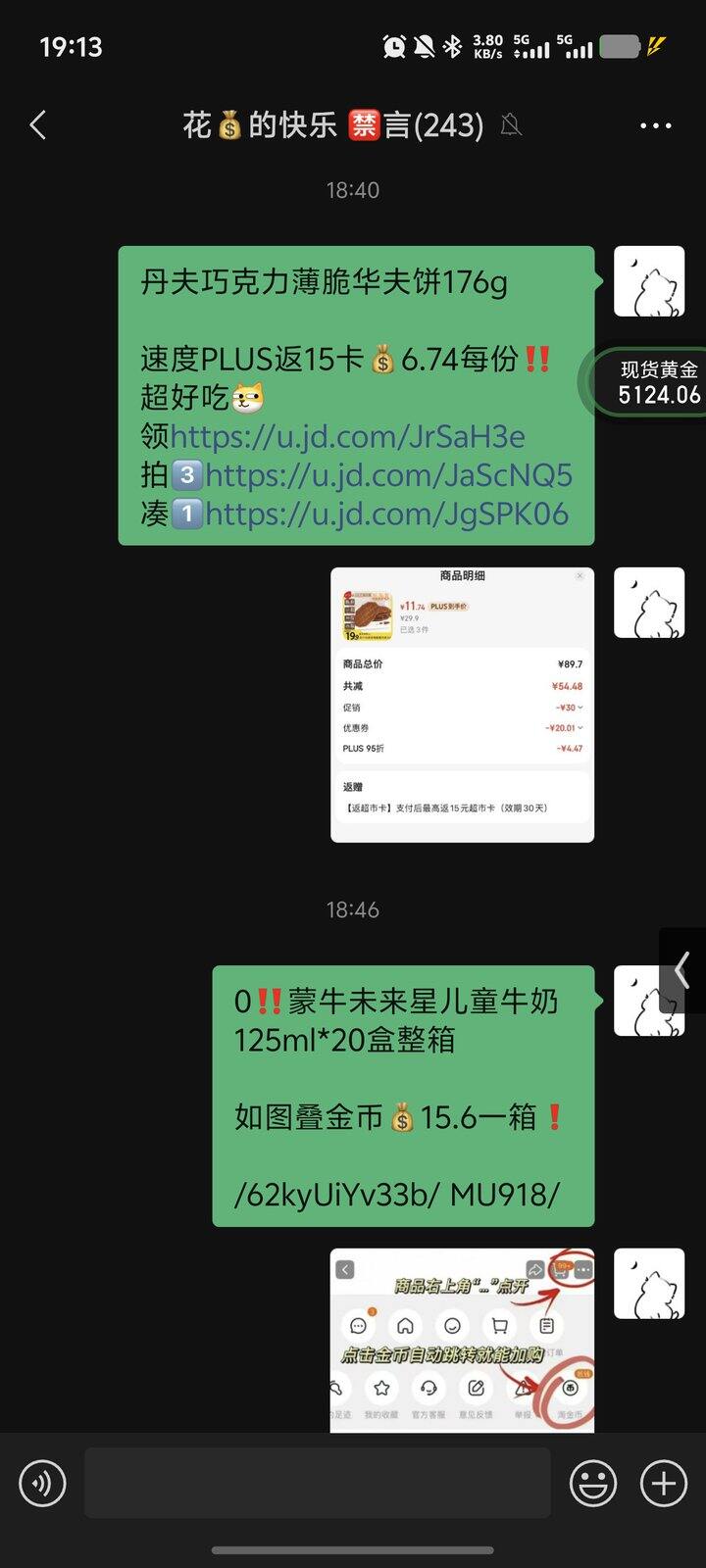Viewport: 706px width, 1568px height.
Task: Go back from the group chat
Action: pyautogui.click(x=38, y=125)
